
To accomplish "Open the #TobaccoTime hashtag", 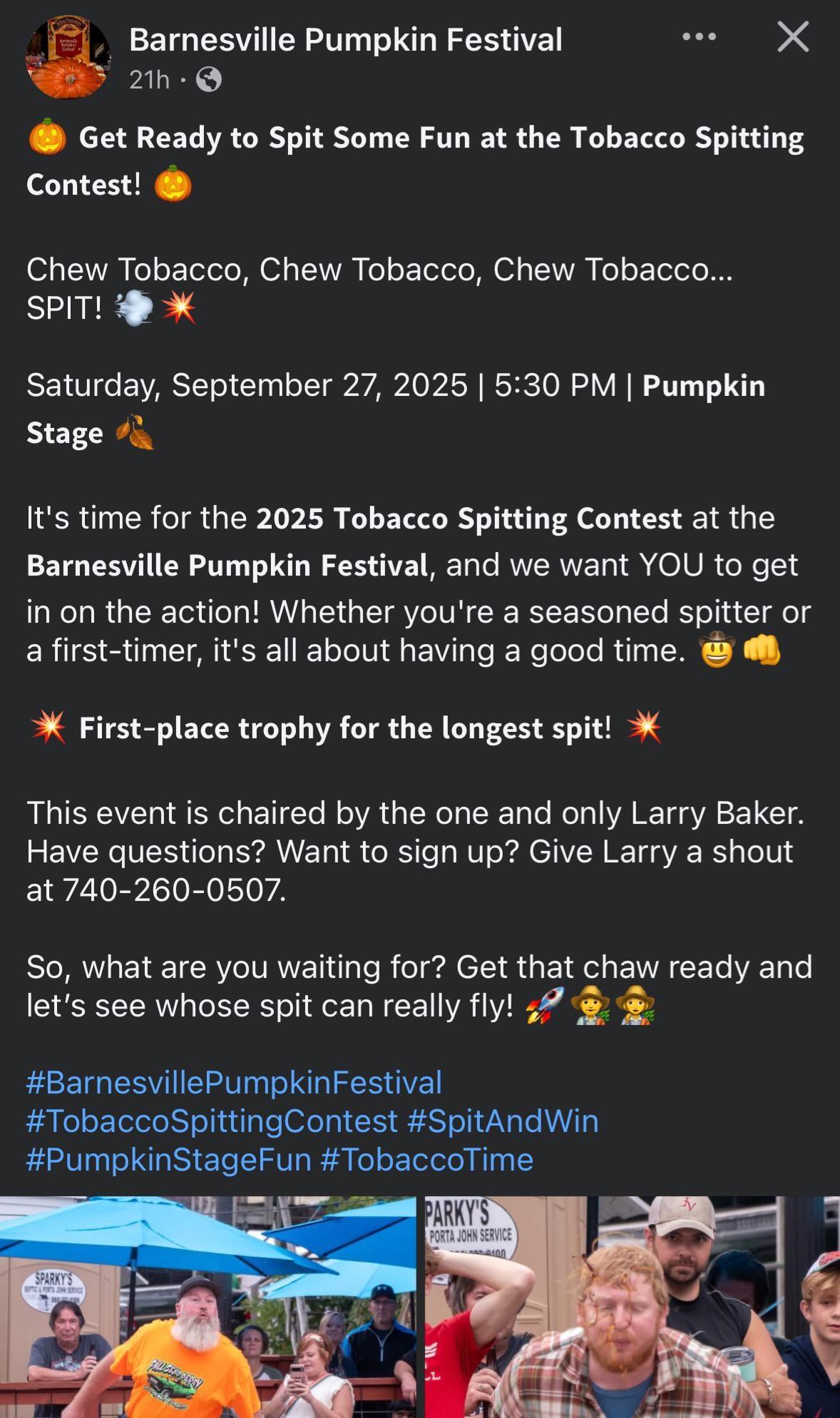I will (427, 1160).
